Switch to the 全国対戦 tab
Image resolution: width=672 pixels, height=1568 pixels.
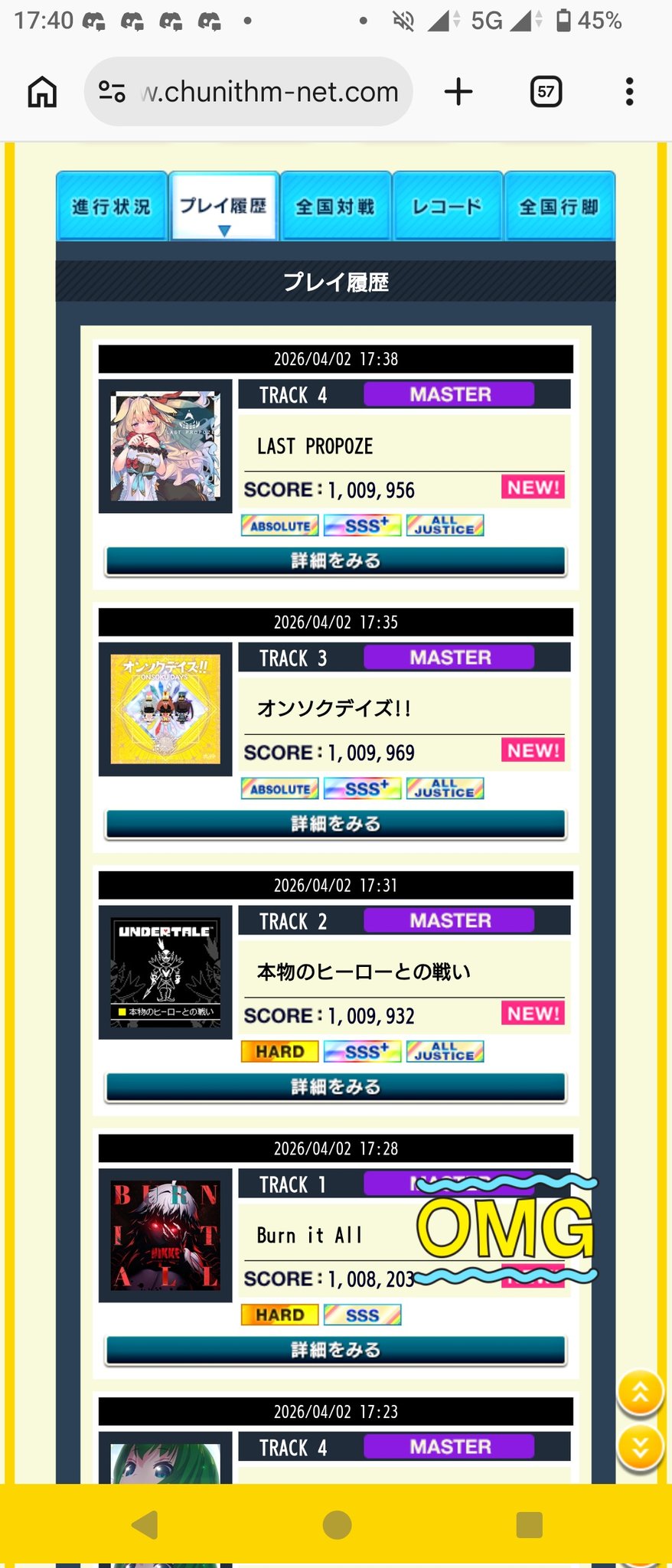pyautogui.click(x=335, y=207)
